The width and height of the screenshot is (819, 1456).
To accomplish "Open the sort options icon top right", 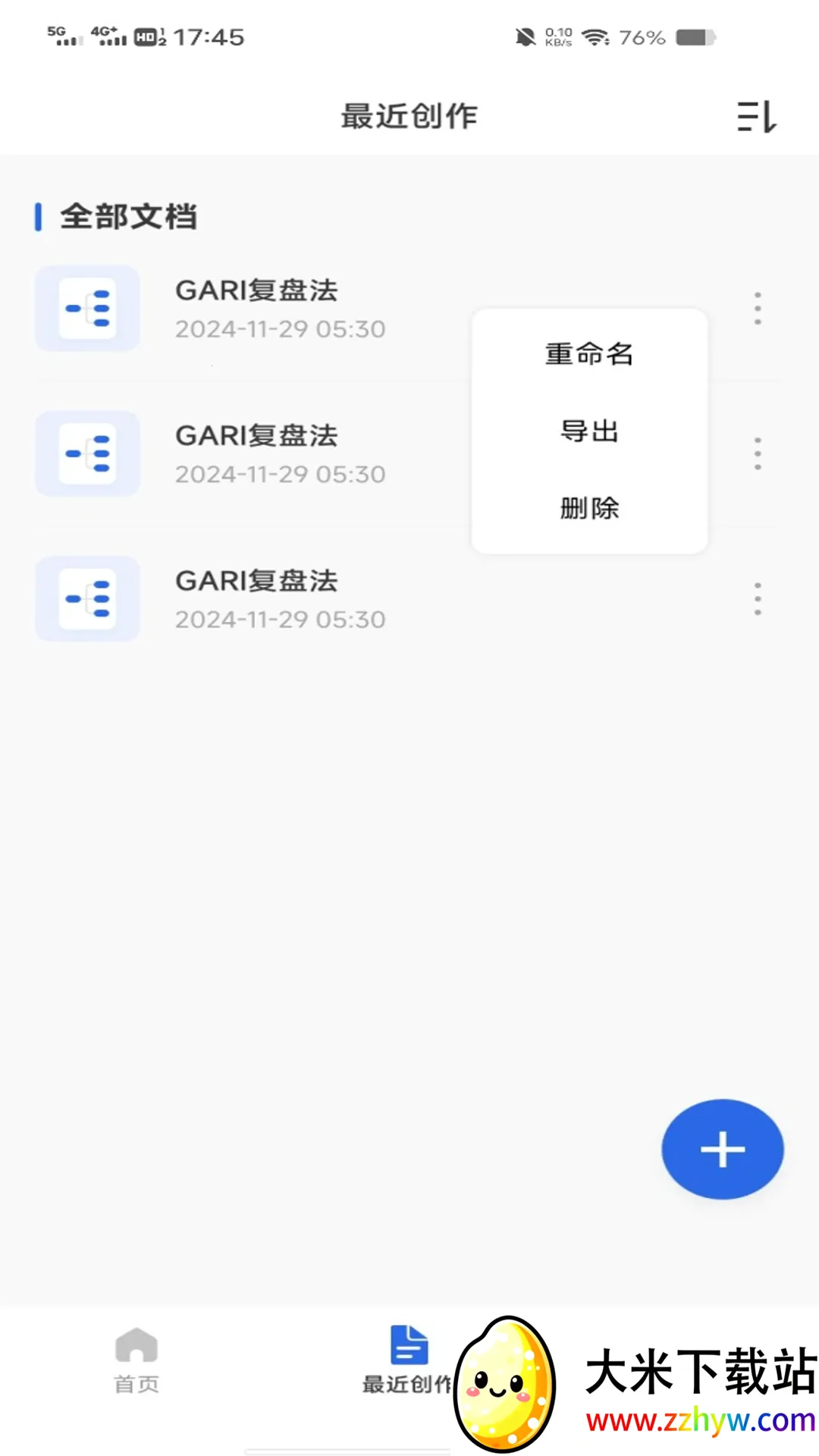I will coord(756,116).
